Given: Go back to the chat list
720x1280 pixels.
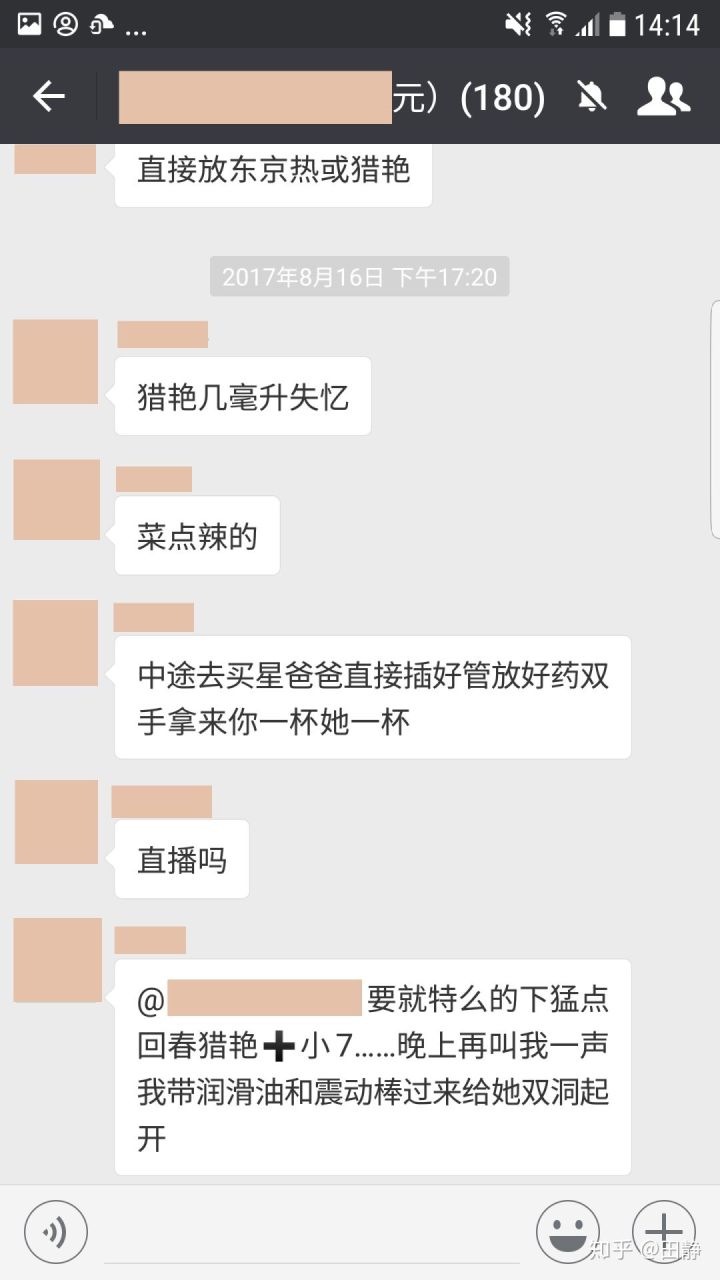Looking at the screenshot, I should coord(48,97).
